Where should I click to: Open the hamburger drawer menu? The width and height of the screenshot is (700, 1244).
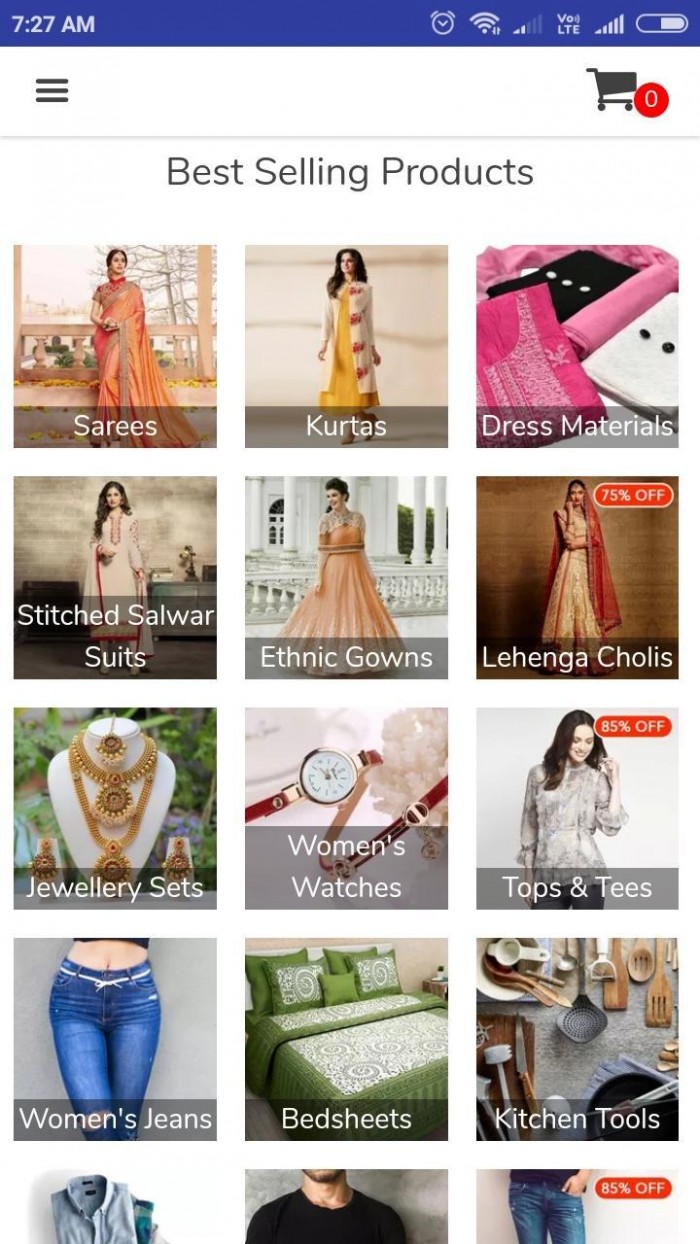pos(52,91)
